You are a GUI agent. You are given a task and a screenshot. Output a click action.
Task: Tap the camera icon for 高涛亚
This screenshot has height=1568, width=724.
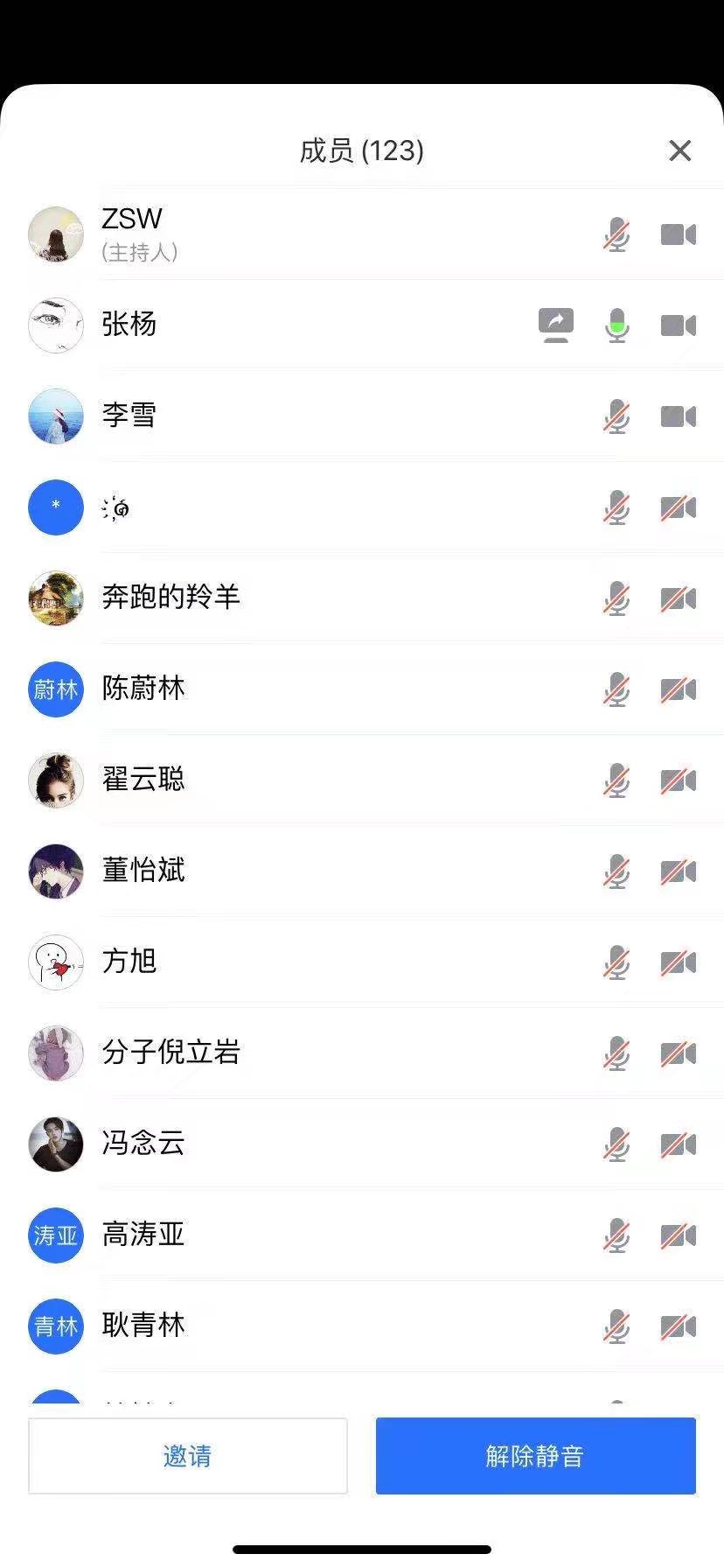pyautogui.click(x=678, y=1235)
